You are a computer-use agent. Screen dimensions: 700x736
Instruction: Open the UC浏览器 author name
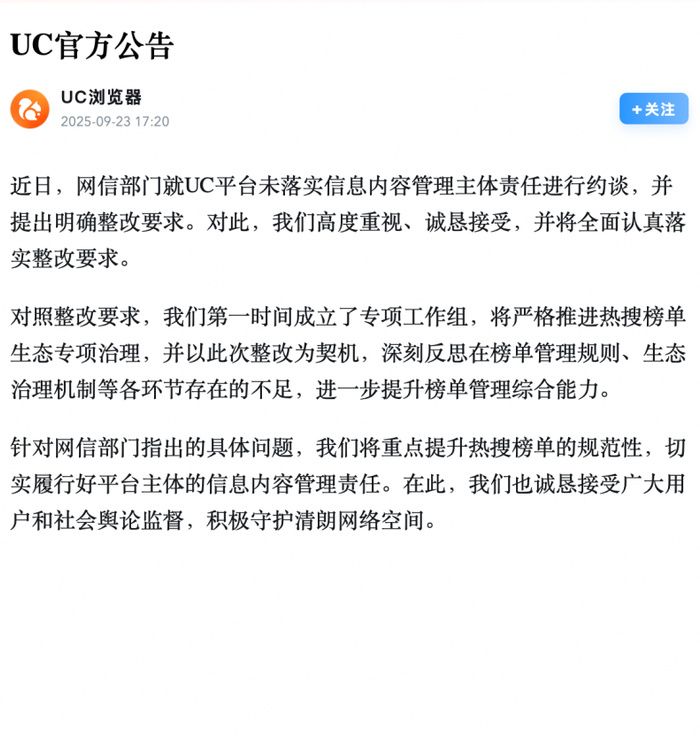coord(101,97)
